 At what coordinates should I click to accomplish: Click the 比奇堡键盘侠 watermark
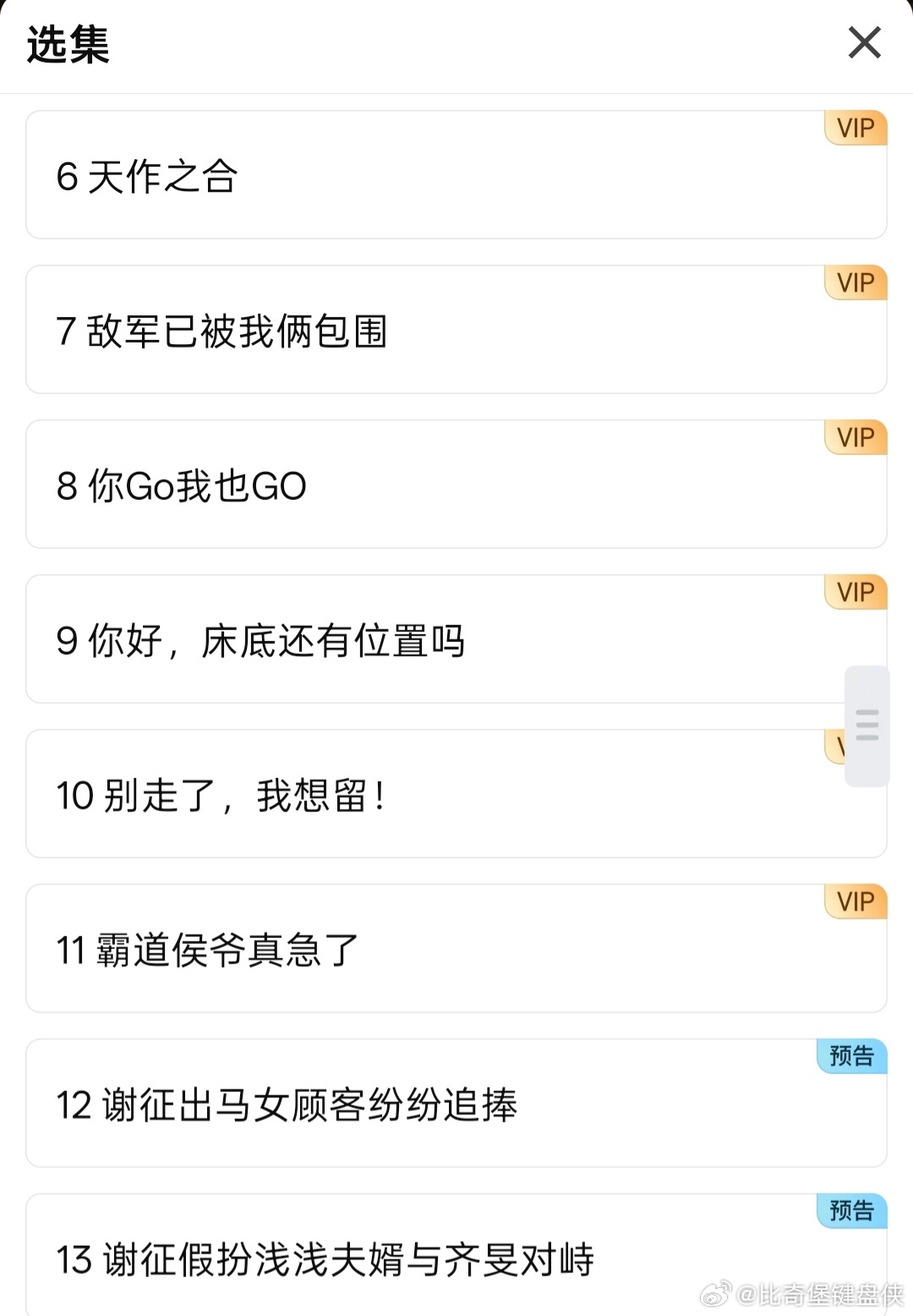803,1294
